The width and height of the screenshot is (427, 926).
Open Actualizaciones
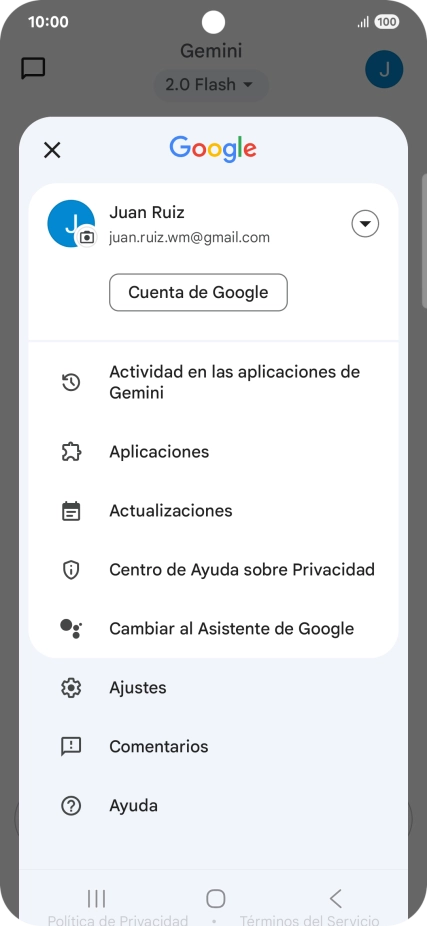(x=213, y=511)
